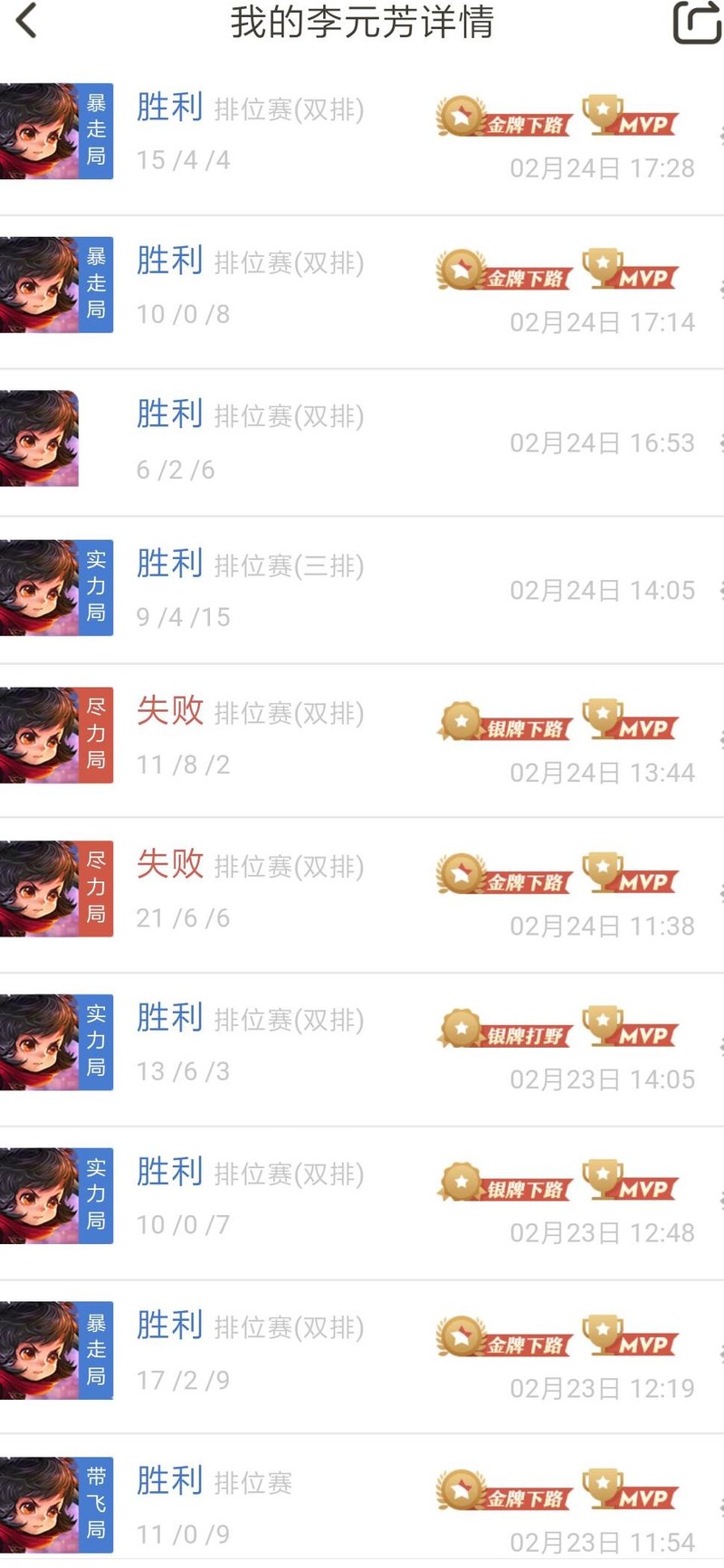
Task: Open the 银牌打野 match from 02月23日 14:05
Action: 362,1045
